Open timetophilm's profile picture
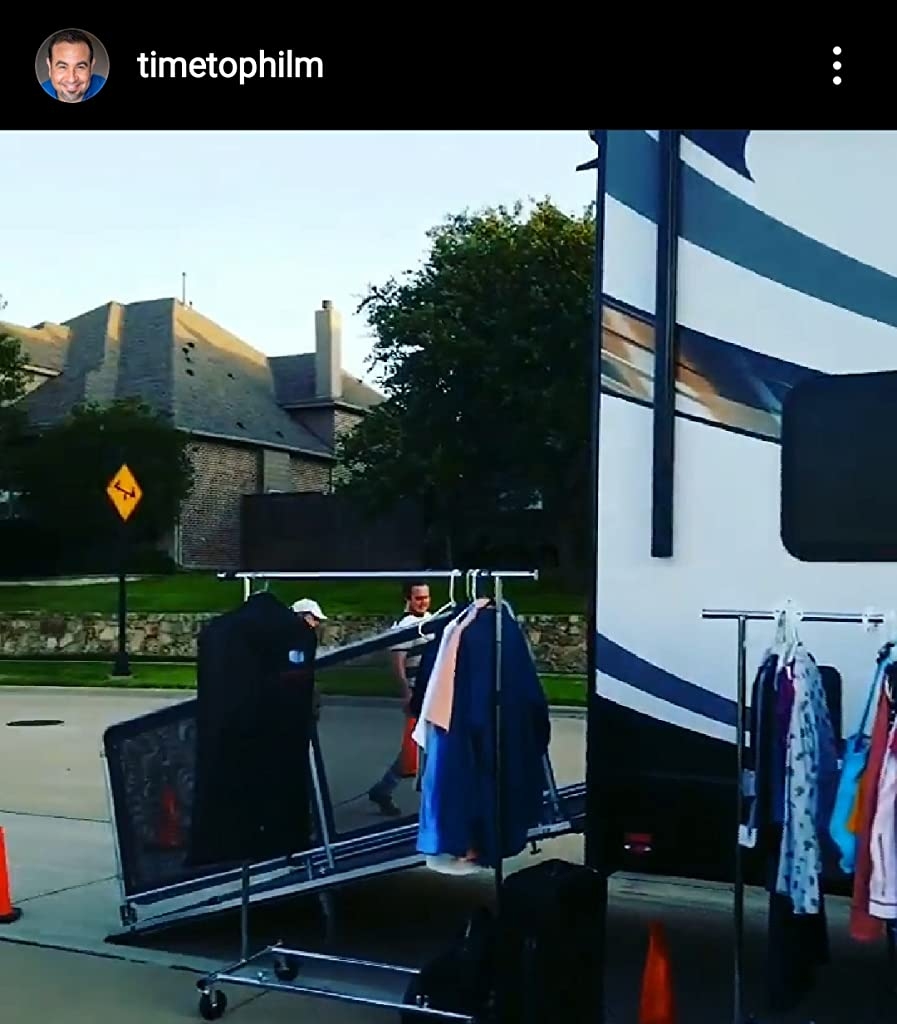The image size is (897, 1024). pyautogui.click(x=72, y=66)
